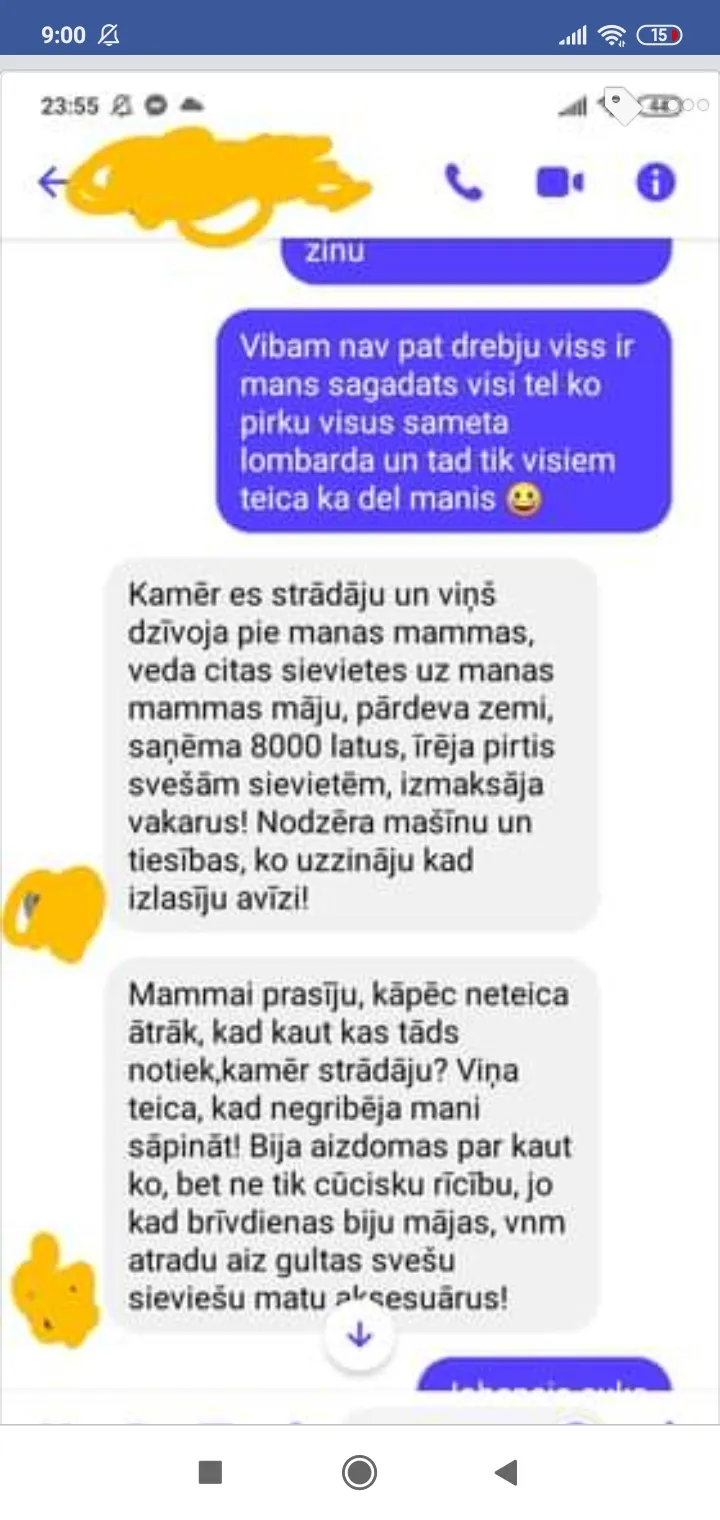Open the three-dot overflow menu of the viewer
Viewport: 720px width, 1520px height.
(688, 105)
